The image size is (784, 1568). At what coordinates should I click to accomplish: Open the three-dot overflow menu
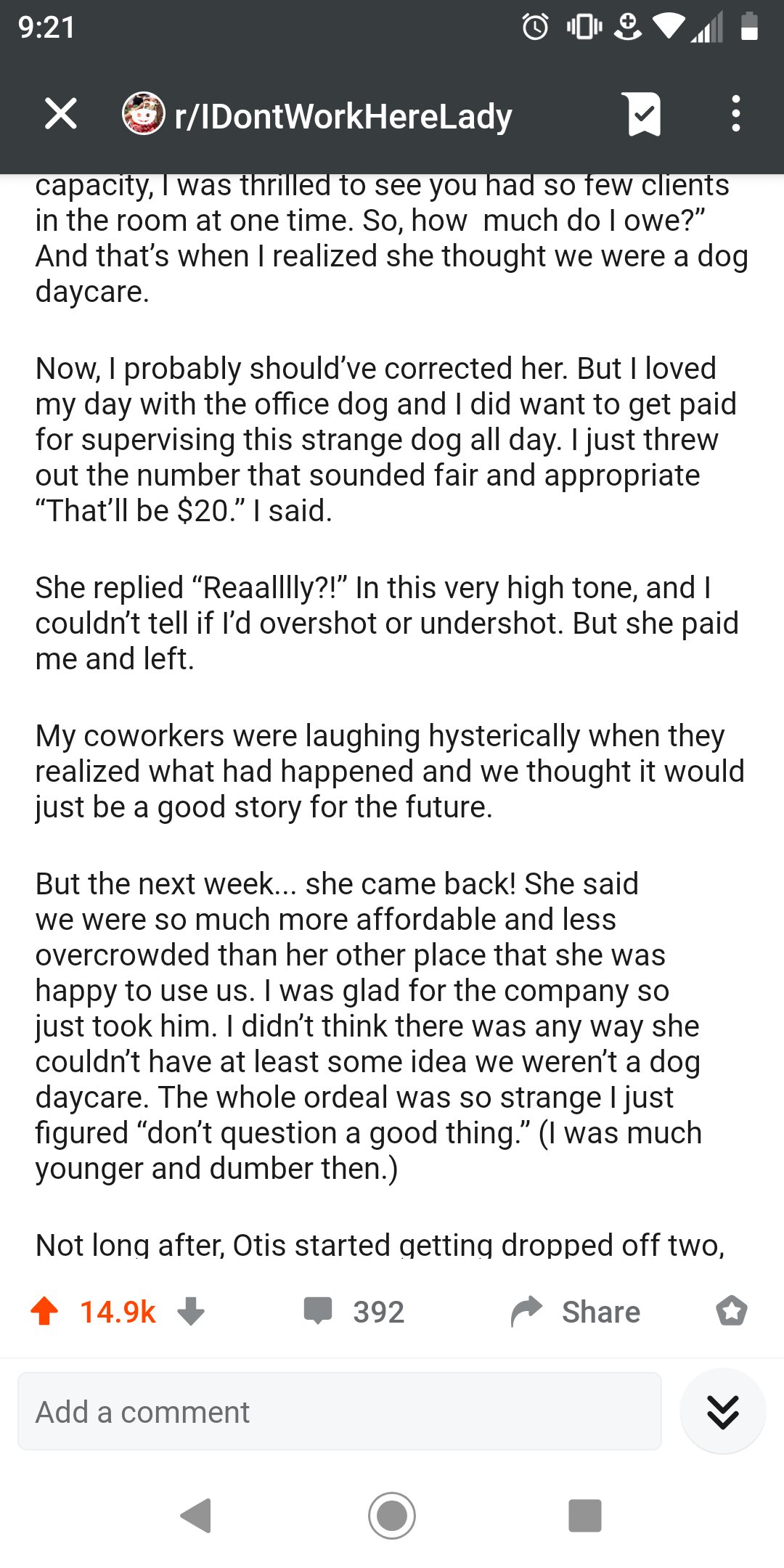click(x=735, y=114)
